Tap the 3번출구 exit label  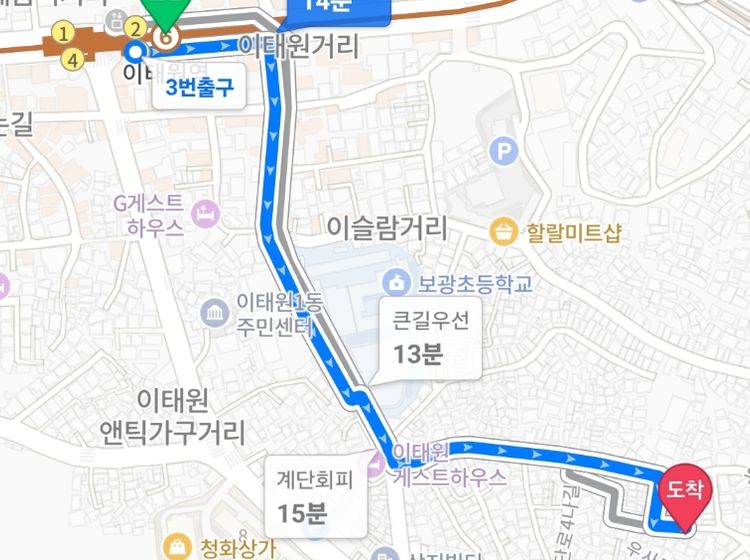(198, 87)
